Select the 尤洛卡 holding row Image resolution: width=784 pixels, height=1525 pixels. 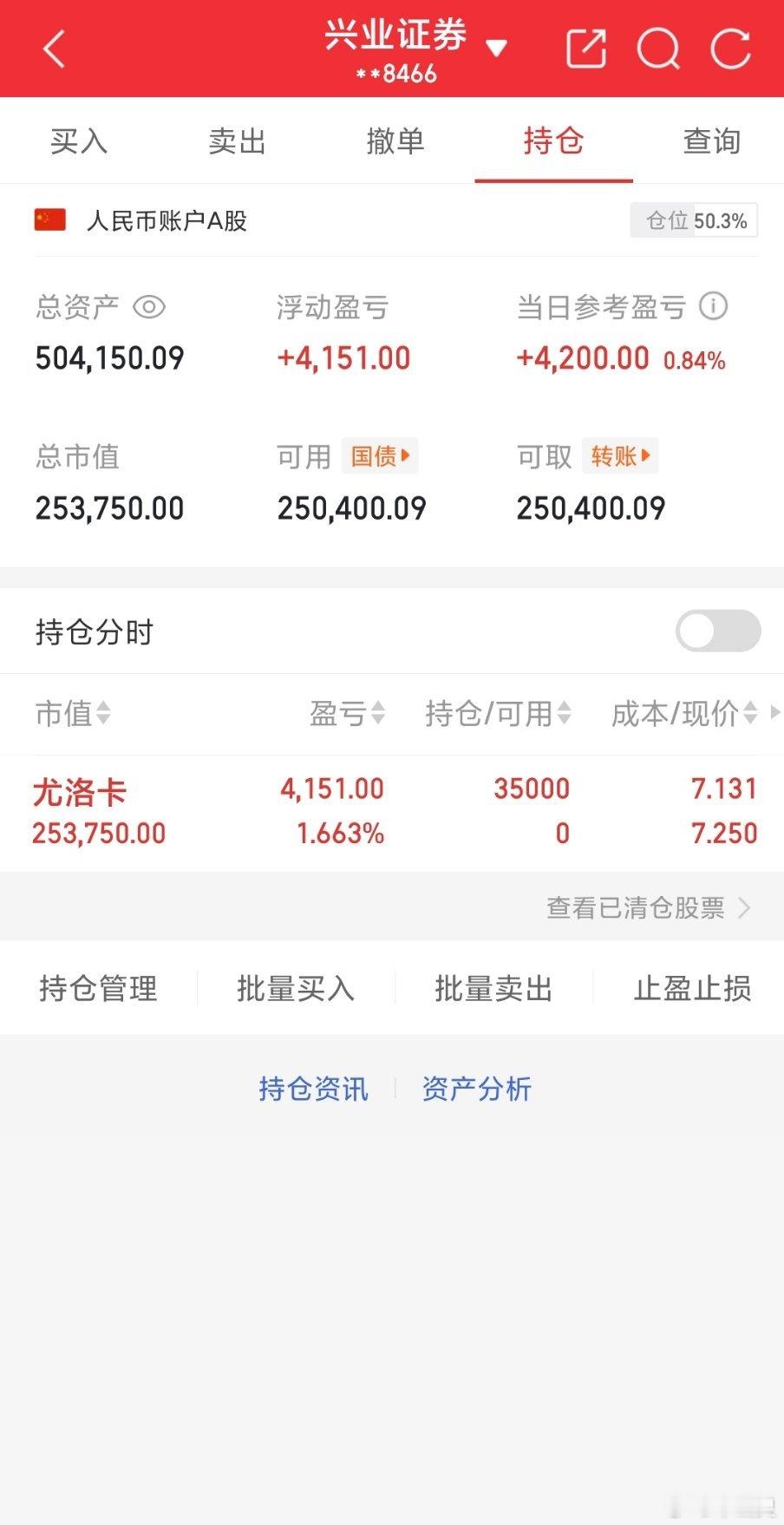pos(390,809)
